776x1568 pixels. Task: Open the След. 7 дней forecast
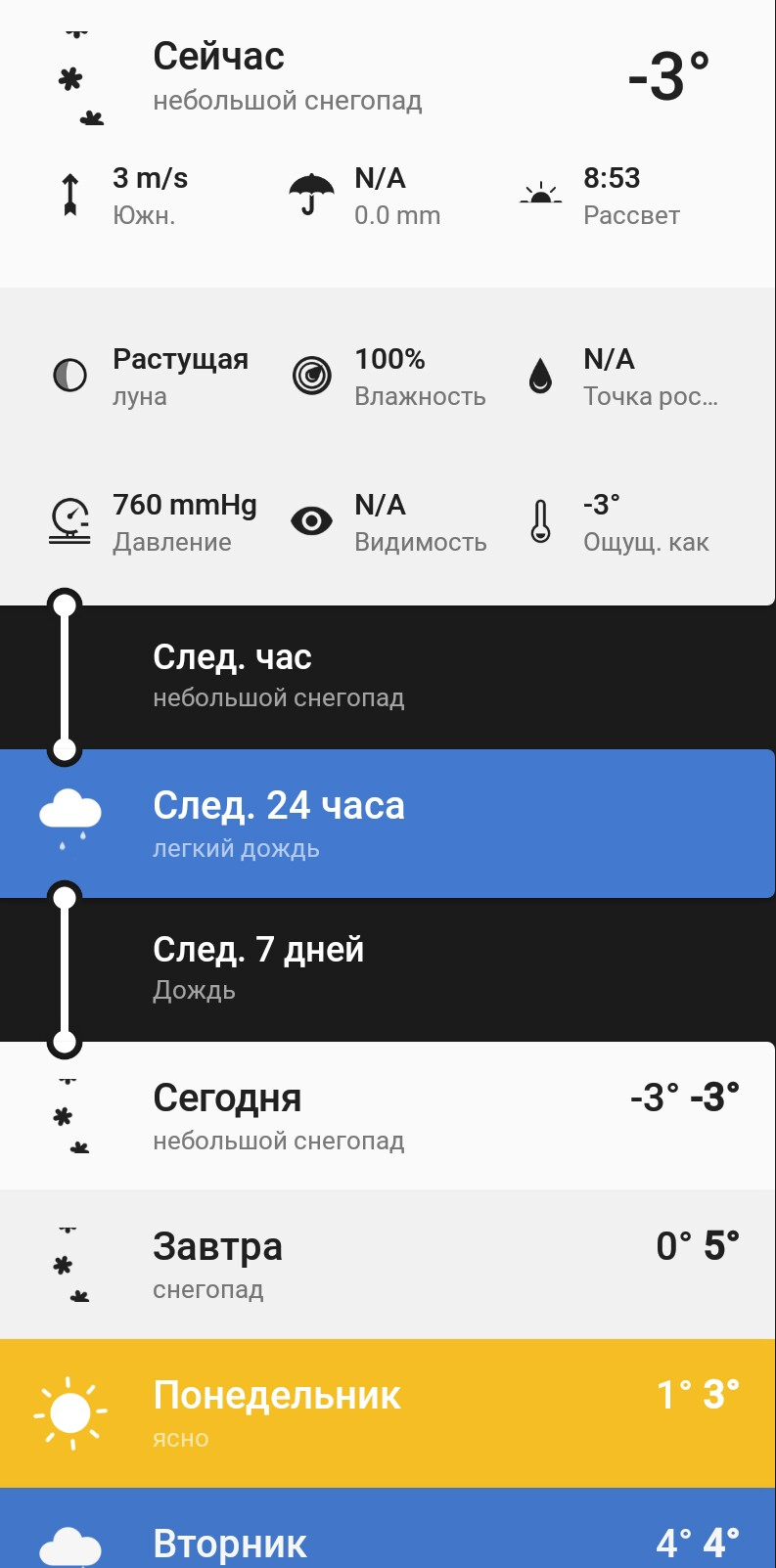tap(388, 969)
